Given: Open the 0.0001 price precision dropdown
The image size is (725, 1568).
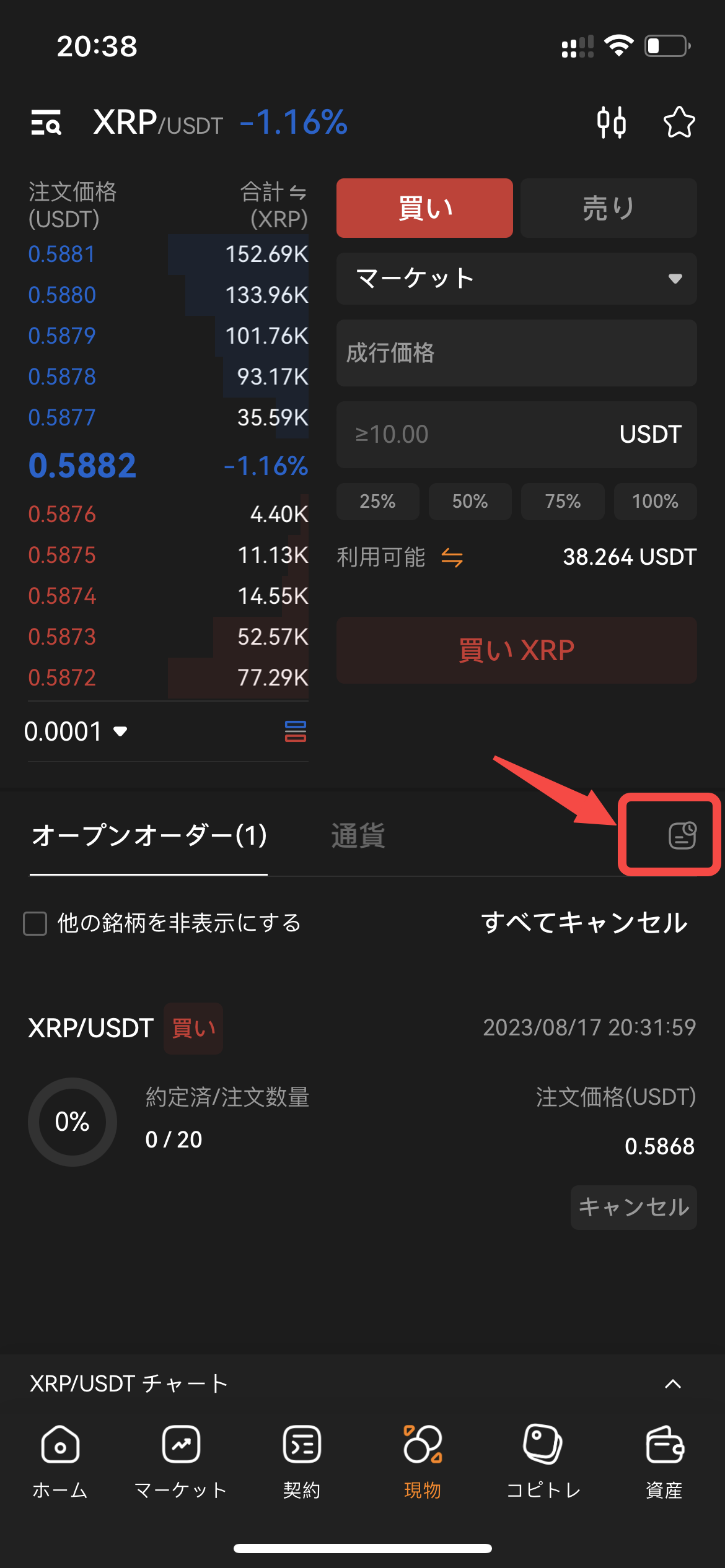Looking at the screenshot, I should click(x=76, y=732).
